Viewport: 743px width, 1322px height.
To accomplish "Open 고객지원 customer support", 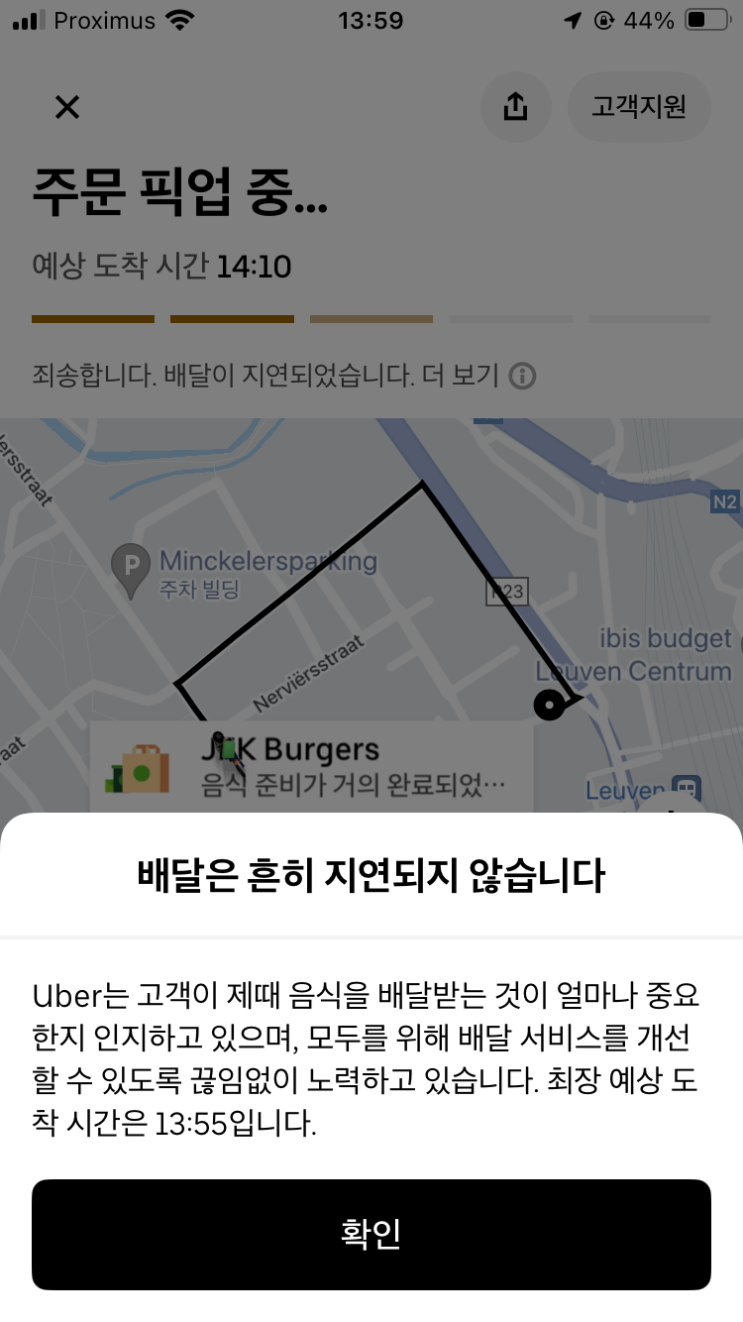I will point(639,106).
